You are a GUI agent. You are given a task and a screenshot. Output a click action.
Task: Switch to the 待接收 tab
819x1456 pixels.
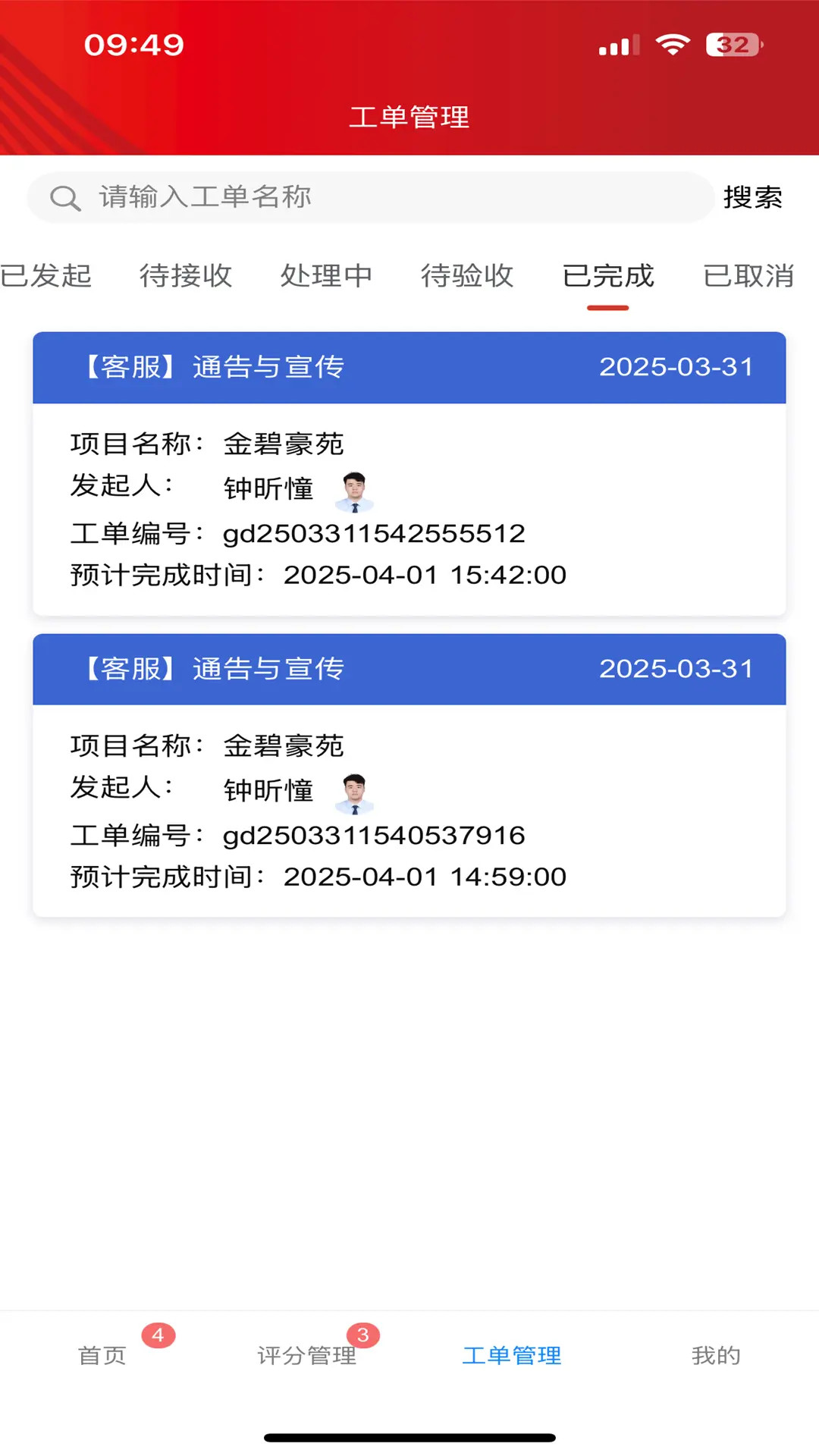187,276
